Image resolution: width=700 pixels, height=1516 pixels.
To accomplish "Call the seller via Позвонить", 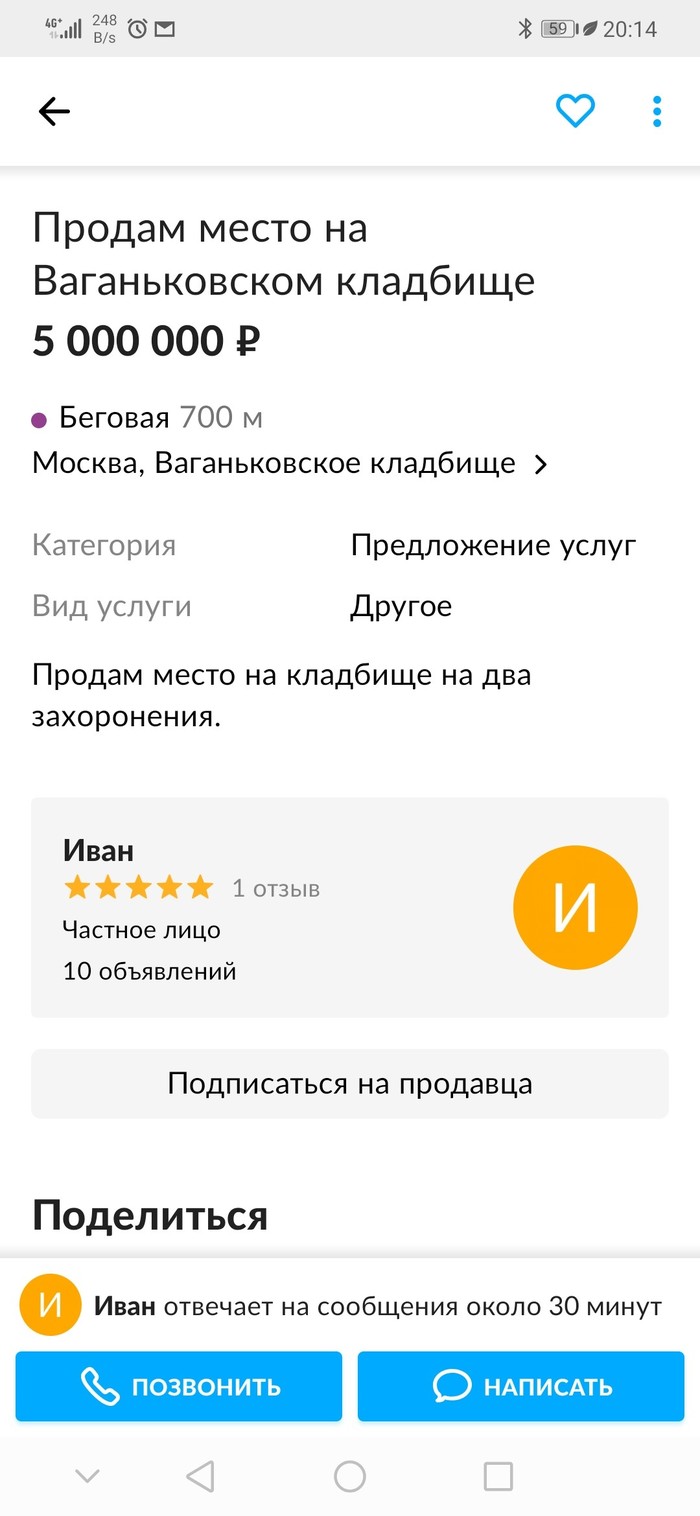I will click(x=179, y=1387).
